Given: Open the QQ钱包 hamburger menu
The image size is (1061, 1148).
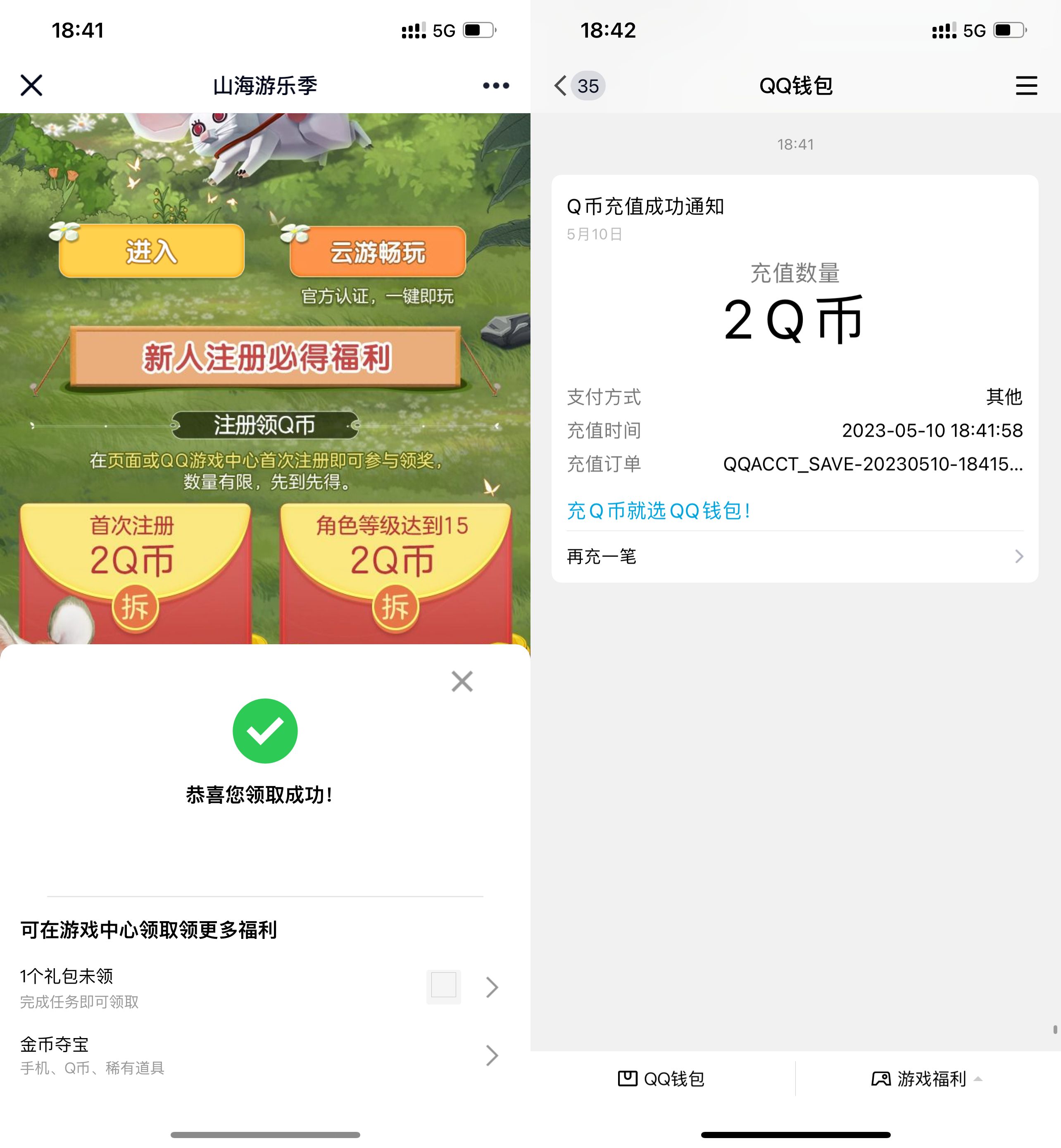Looking at the screenshot, I should (1026, 86).
